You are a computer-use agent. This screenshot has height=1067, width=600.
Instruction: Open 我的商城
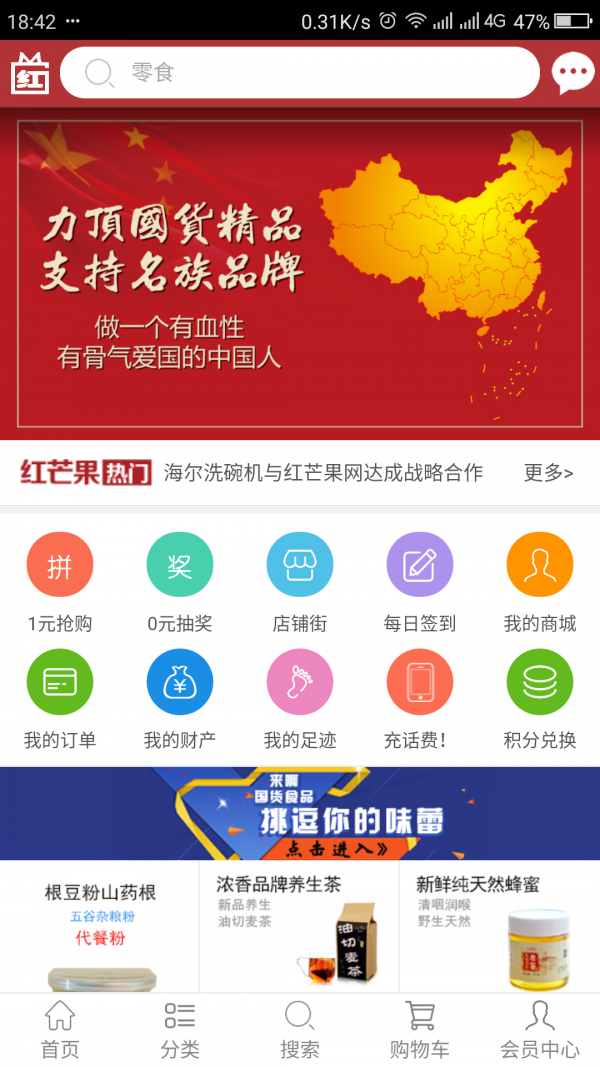pos(540,582)
